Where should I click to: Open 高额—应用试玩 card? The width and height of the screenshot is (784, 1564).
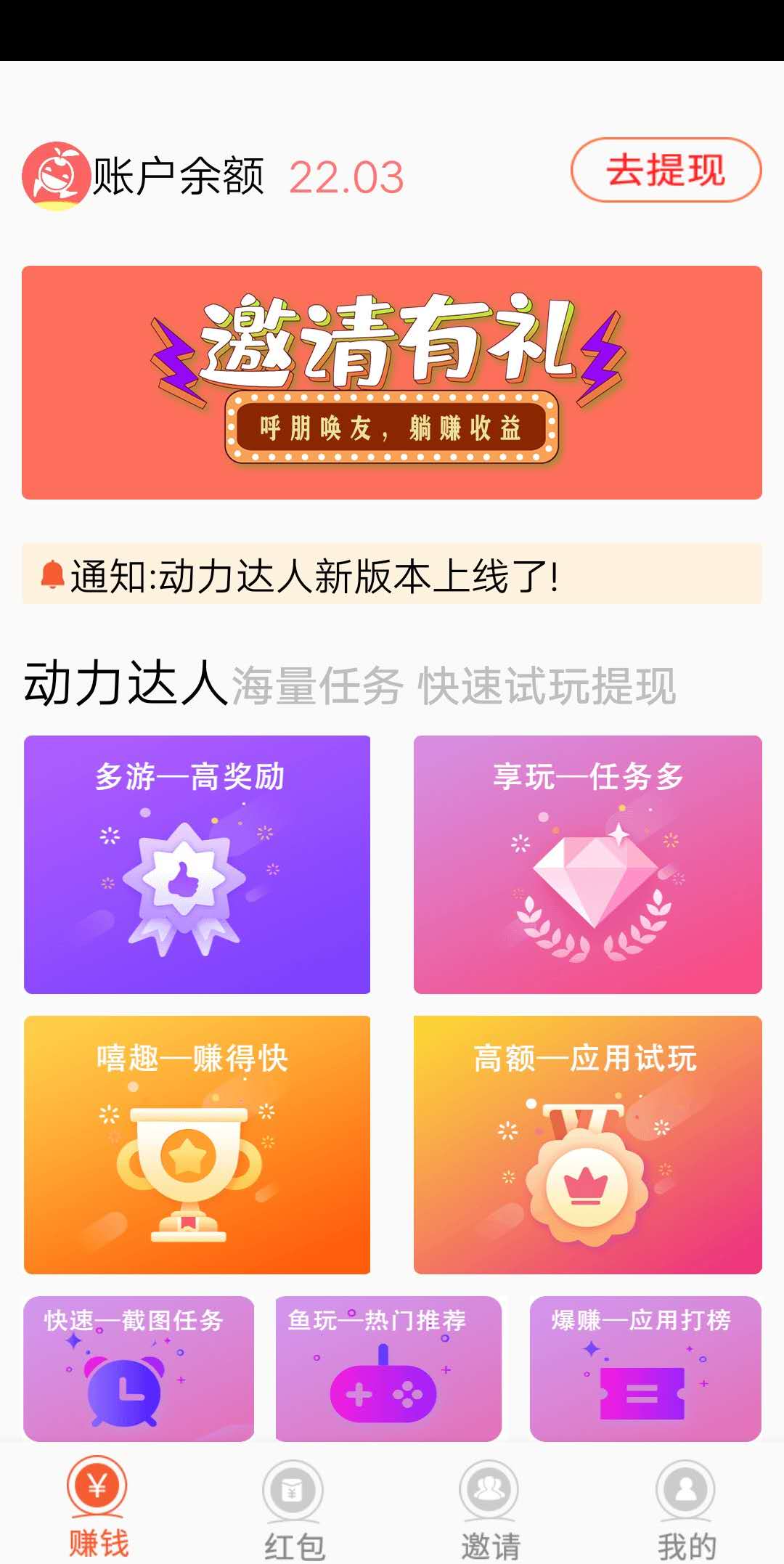[587, 1144]
